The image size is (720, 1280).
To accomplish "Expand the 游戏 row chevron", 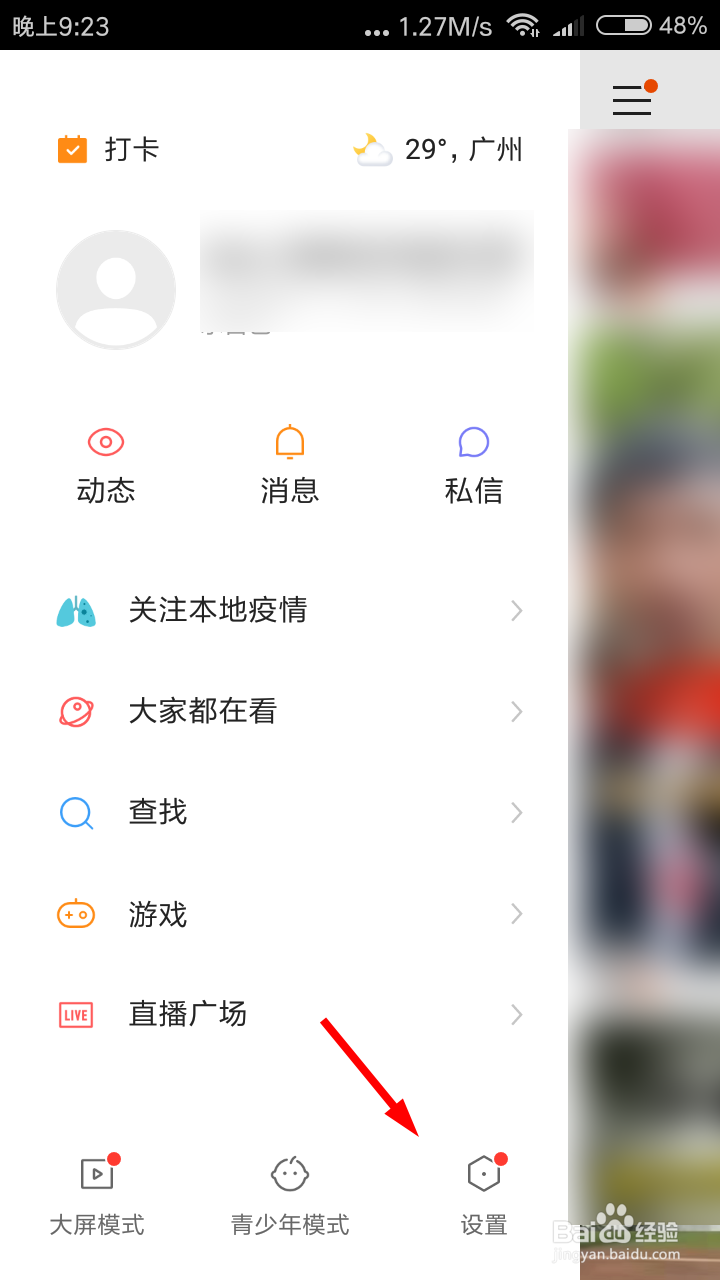I will click(x=516, y=914).
